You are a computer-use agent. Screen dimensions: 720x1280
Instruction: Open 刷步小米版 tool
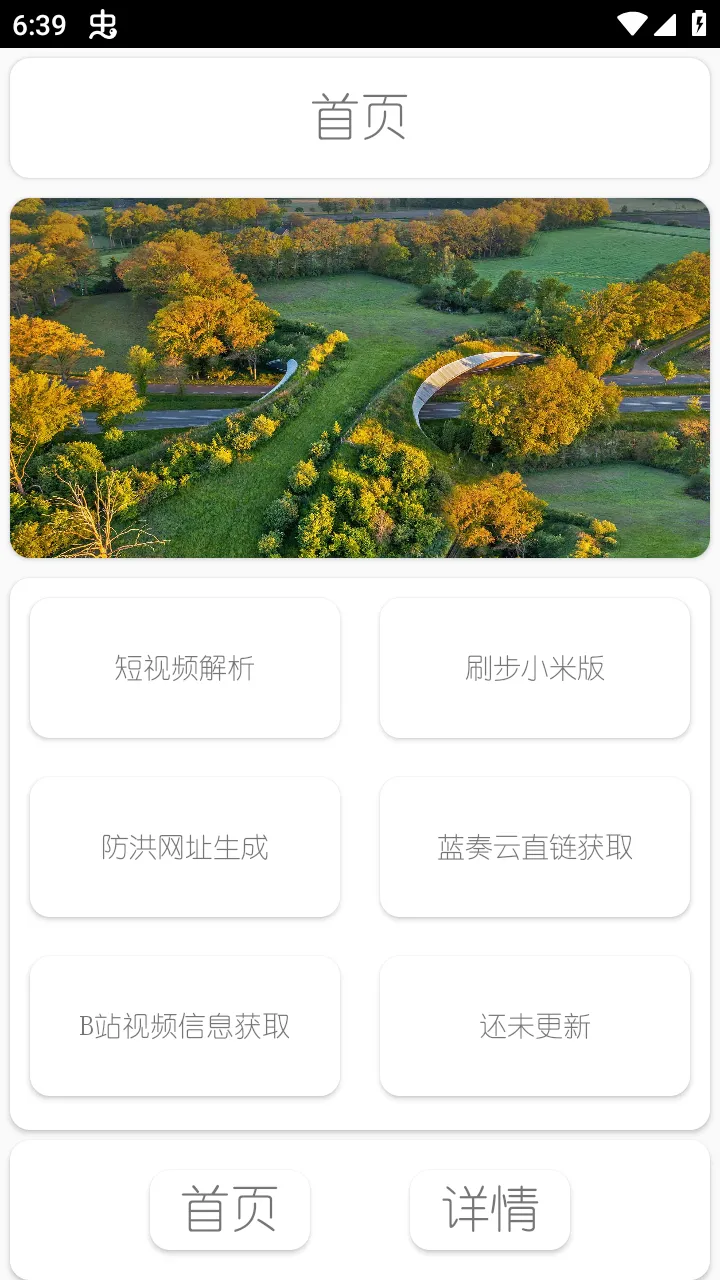535,668
